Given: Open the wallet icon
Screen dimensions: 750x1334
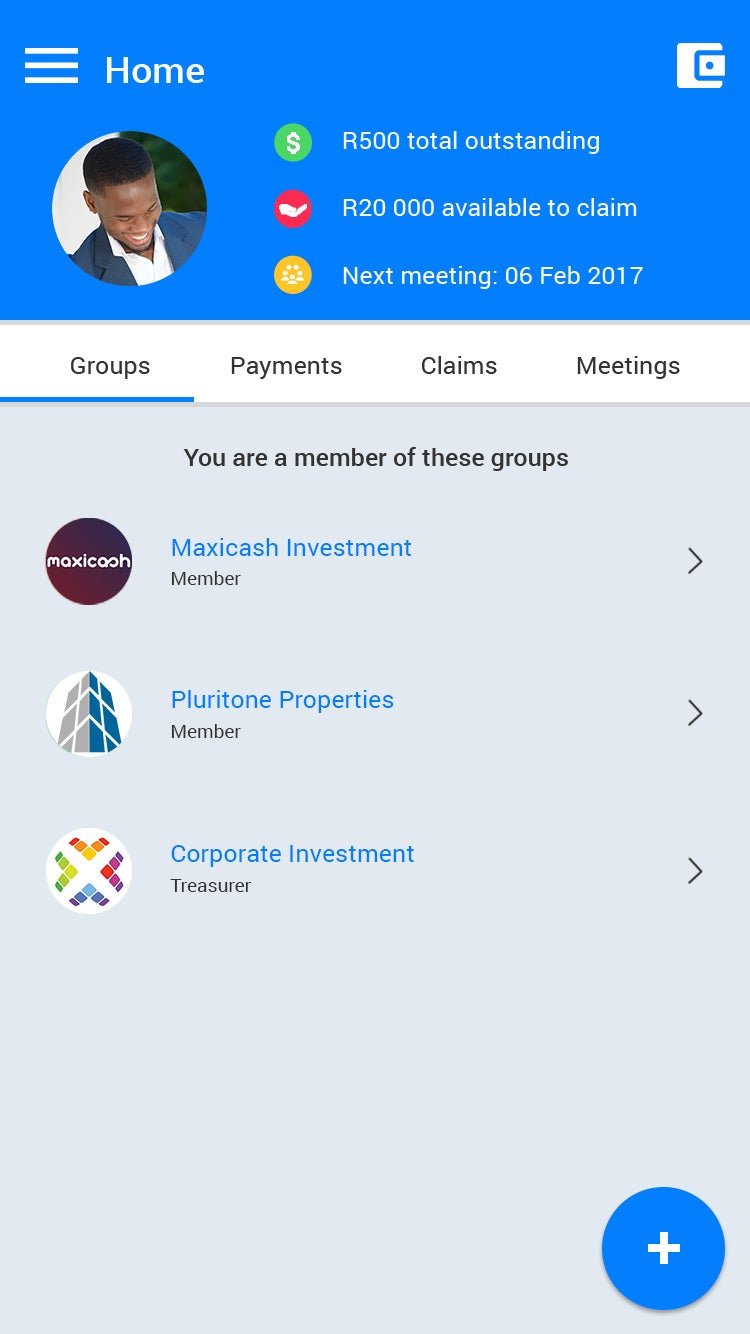Looking at the screenshot, I should tap(700, 66).
